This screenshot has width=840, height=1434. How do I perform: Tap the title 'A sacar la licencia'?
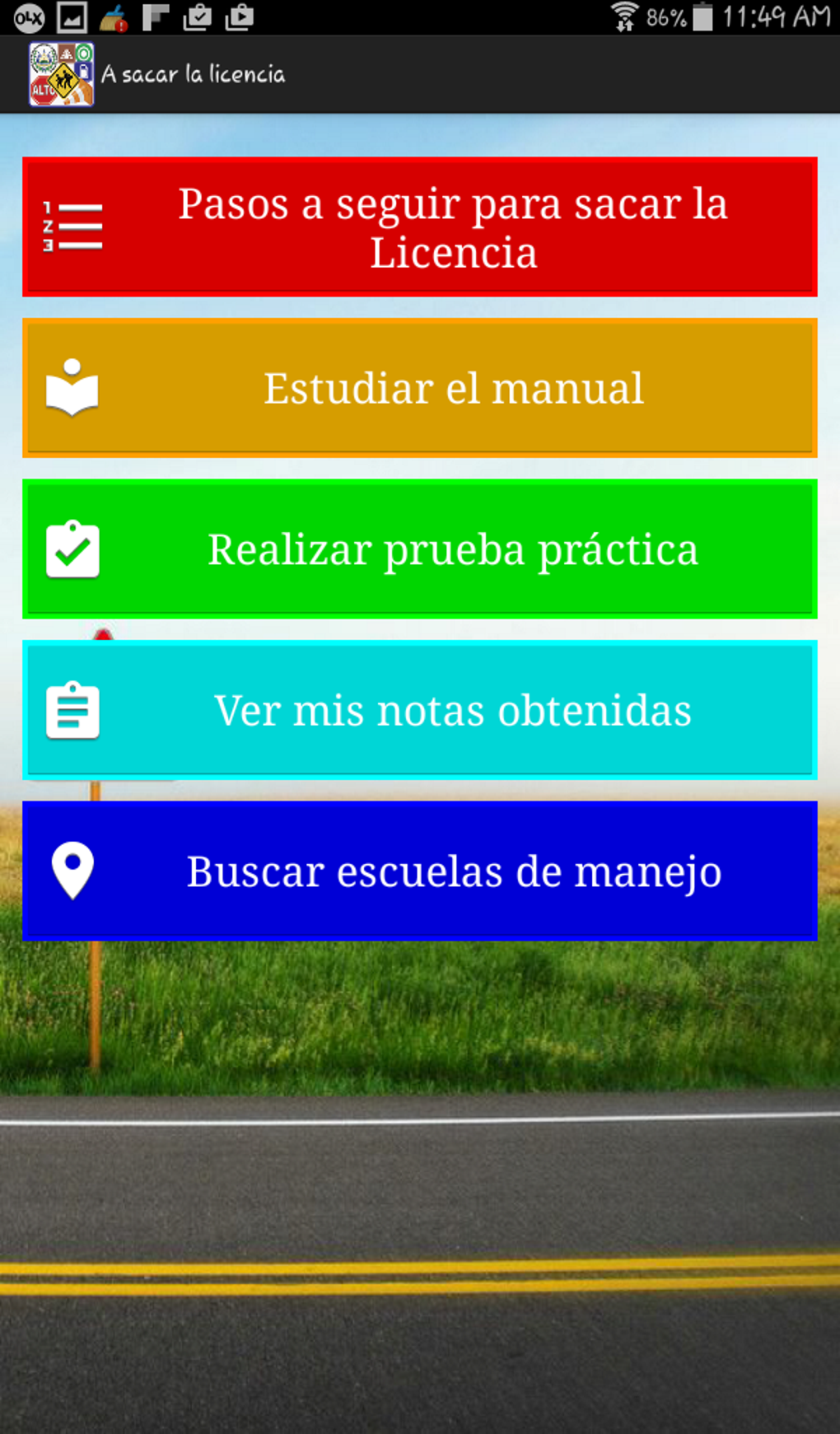tap(193, 73)
